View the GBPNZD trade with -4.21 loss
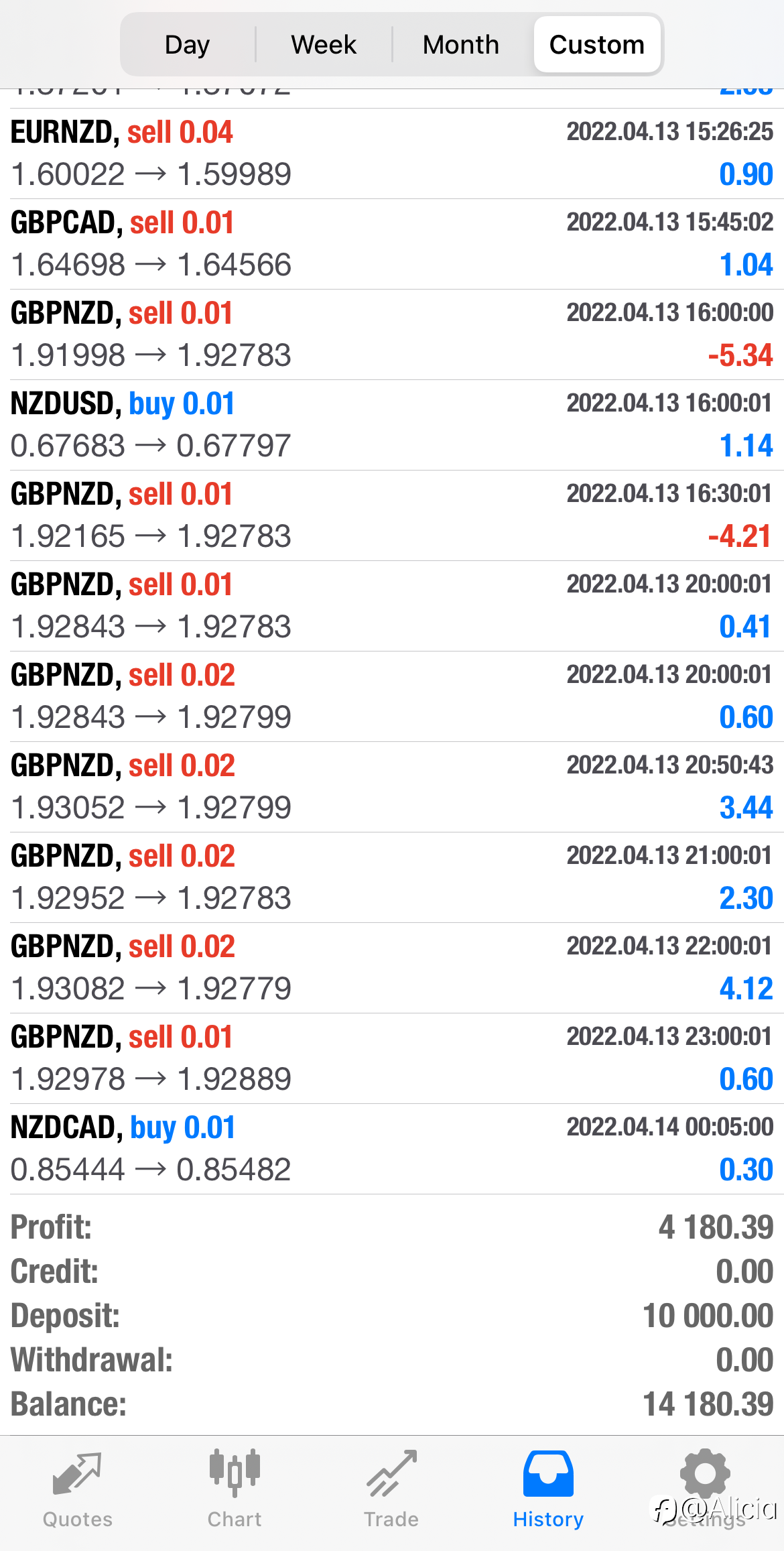 pos(392,515)
